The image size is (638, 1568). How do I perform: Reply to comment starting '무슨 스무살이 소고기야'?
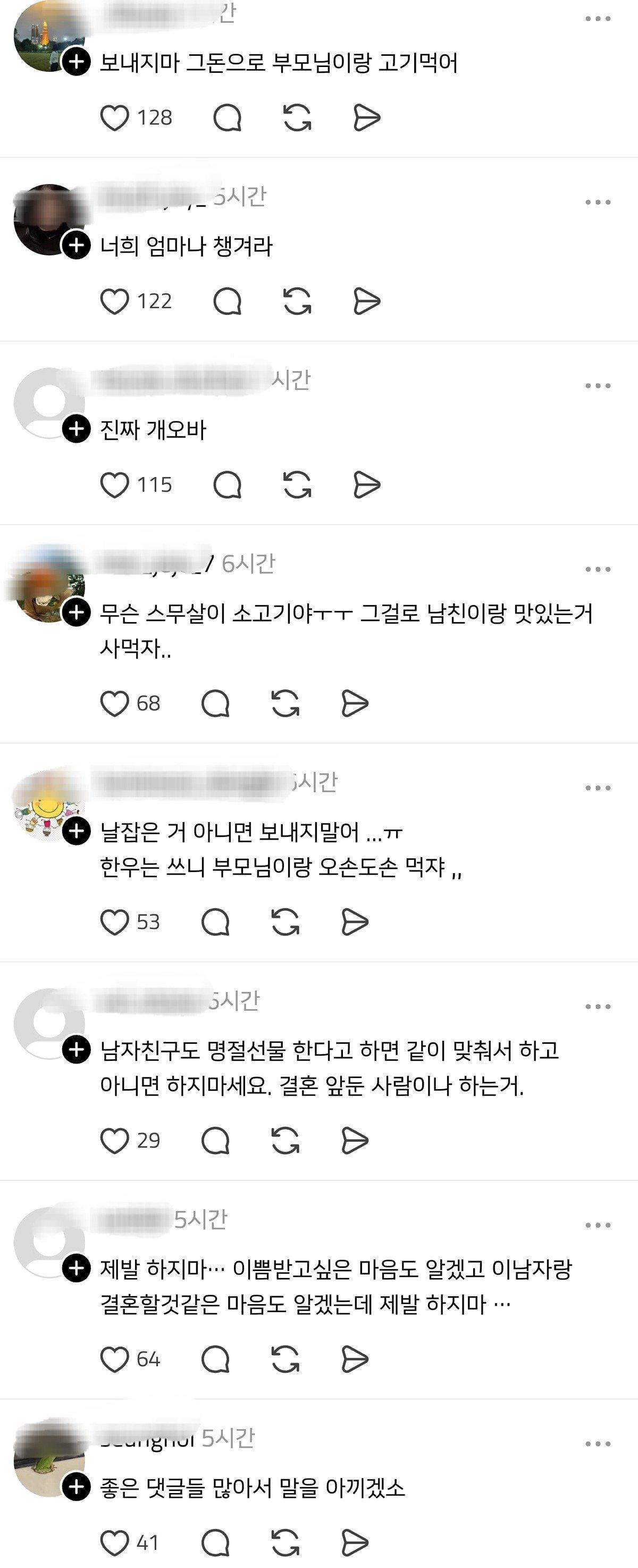(x=215, y=703)
